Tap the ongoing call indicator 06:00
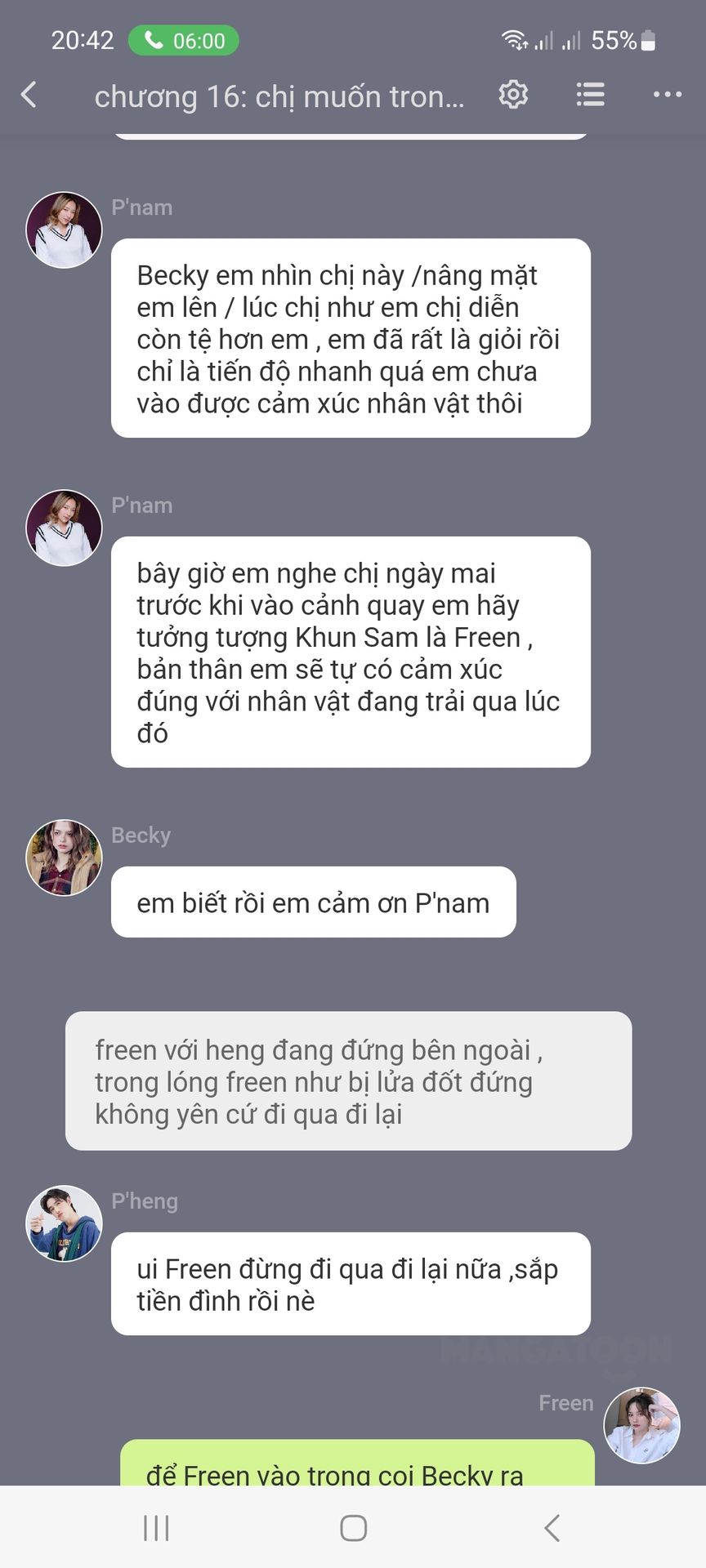This screenshot has height=1568, width=706. [184, 40]
